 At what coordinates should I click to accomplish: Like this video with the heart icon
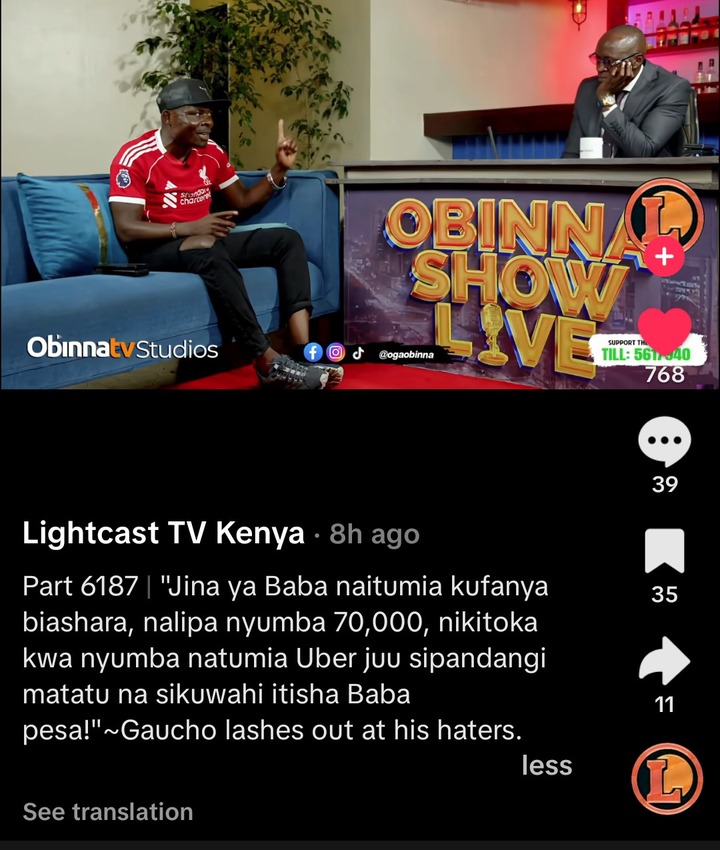click(x=665, y=332)
